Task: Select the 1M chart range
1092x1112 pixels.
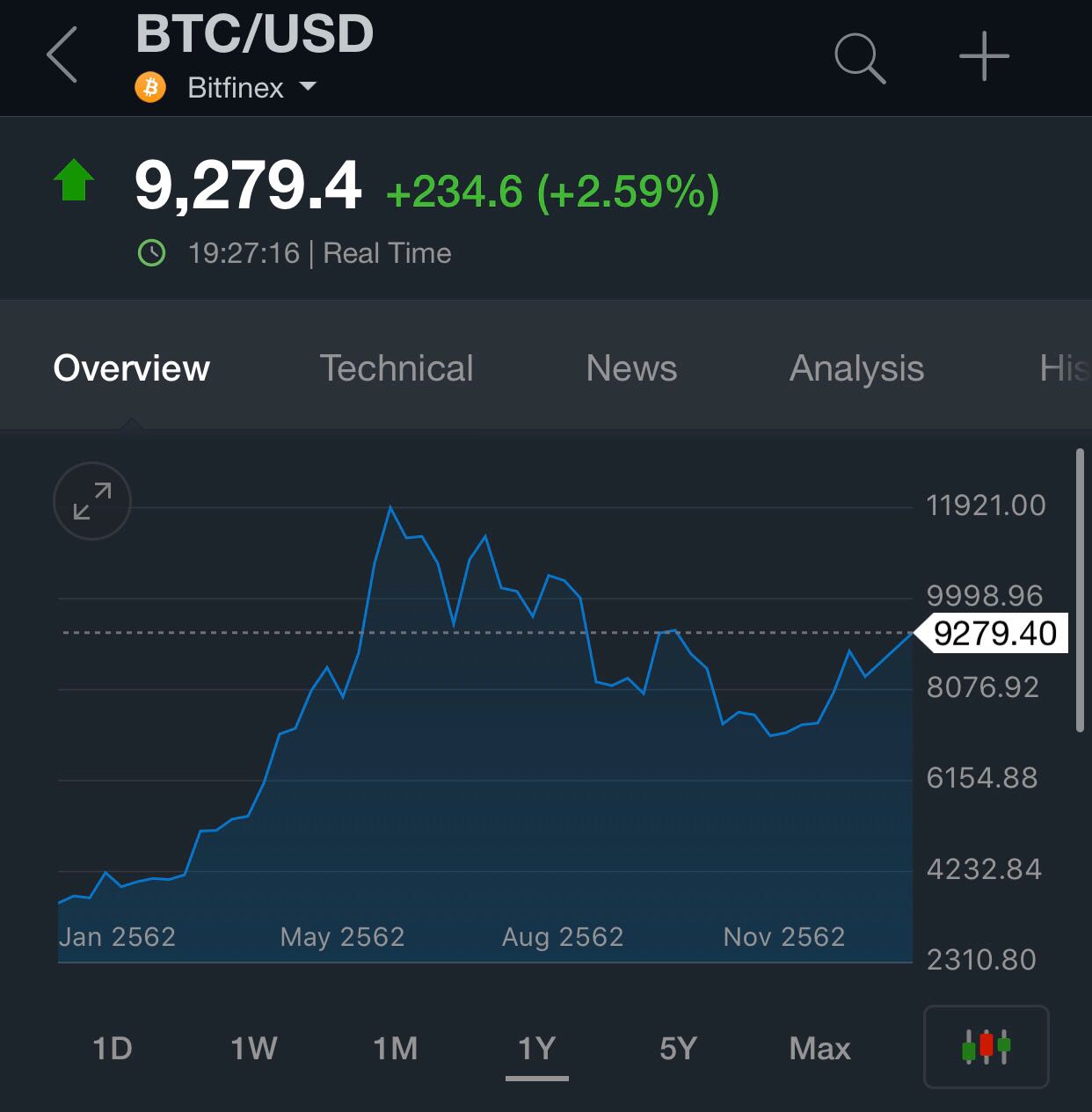Action: tap(395, 1048)
